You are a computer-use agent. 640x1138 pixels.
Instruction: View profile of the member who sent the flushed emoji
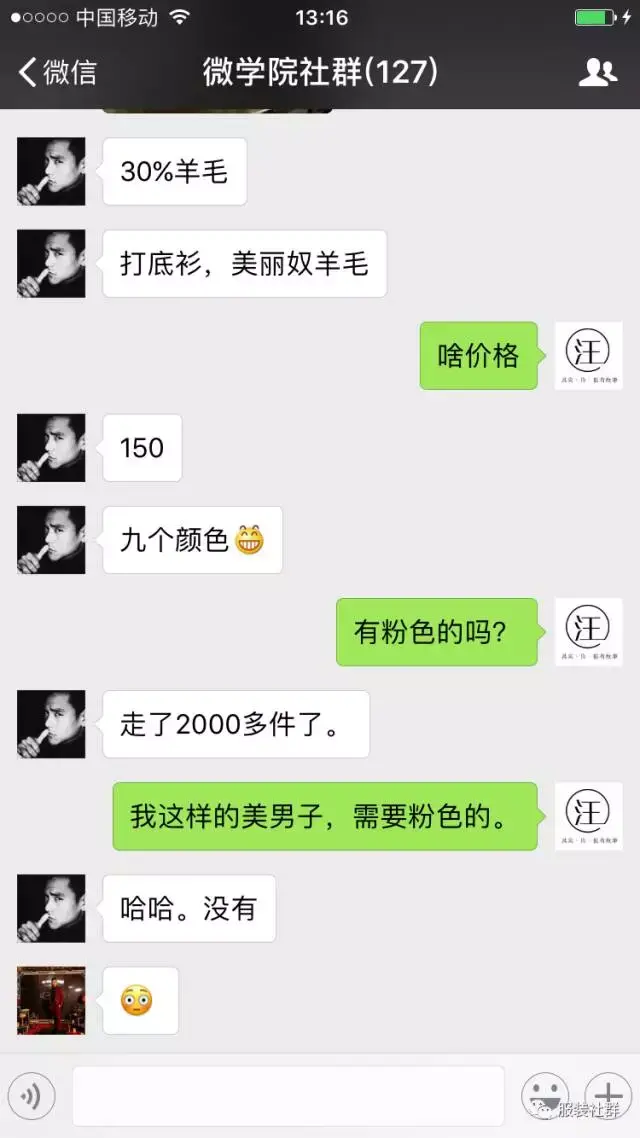click(51, 1000)
